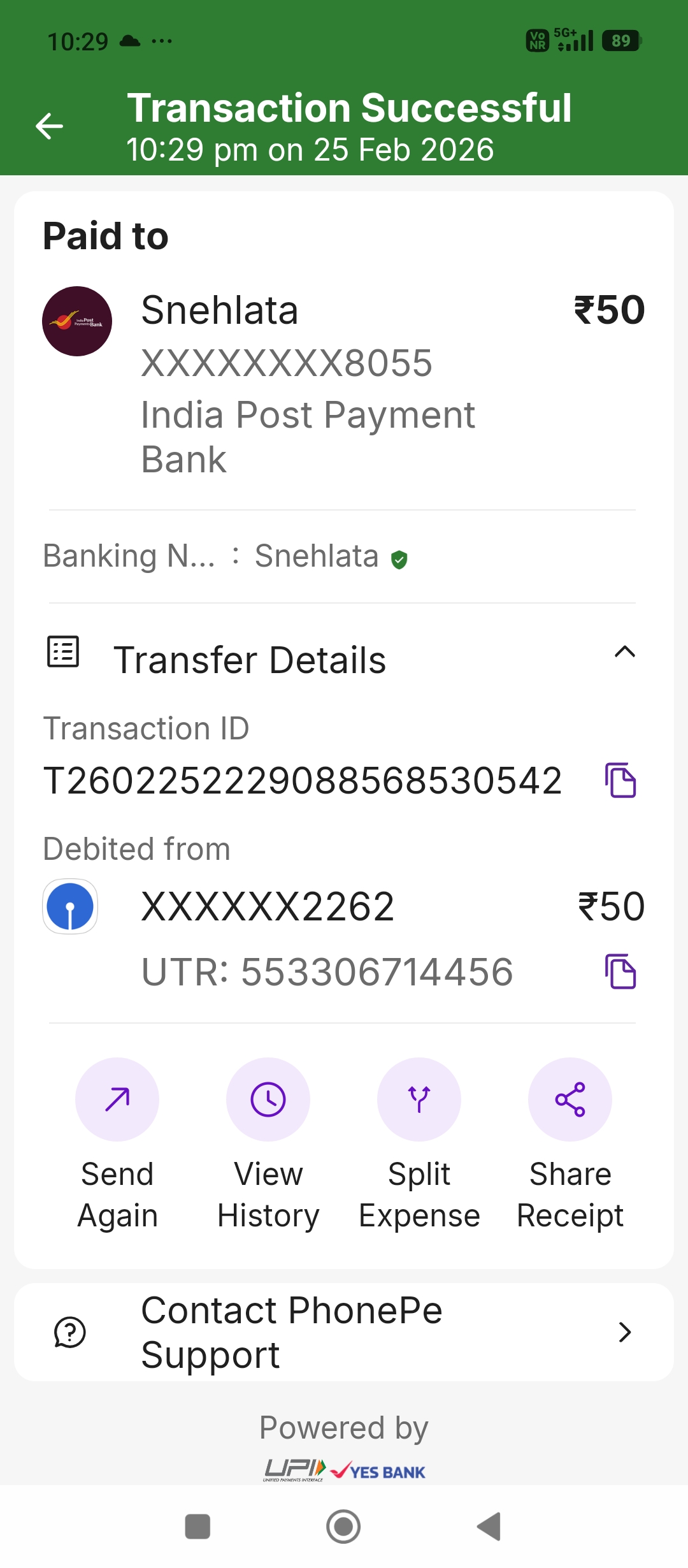The height and width of the screenshot is (1568, 688).
Task: Select Split Expense
Action: [419, 1100]
